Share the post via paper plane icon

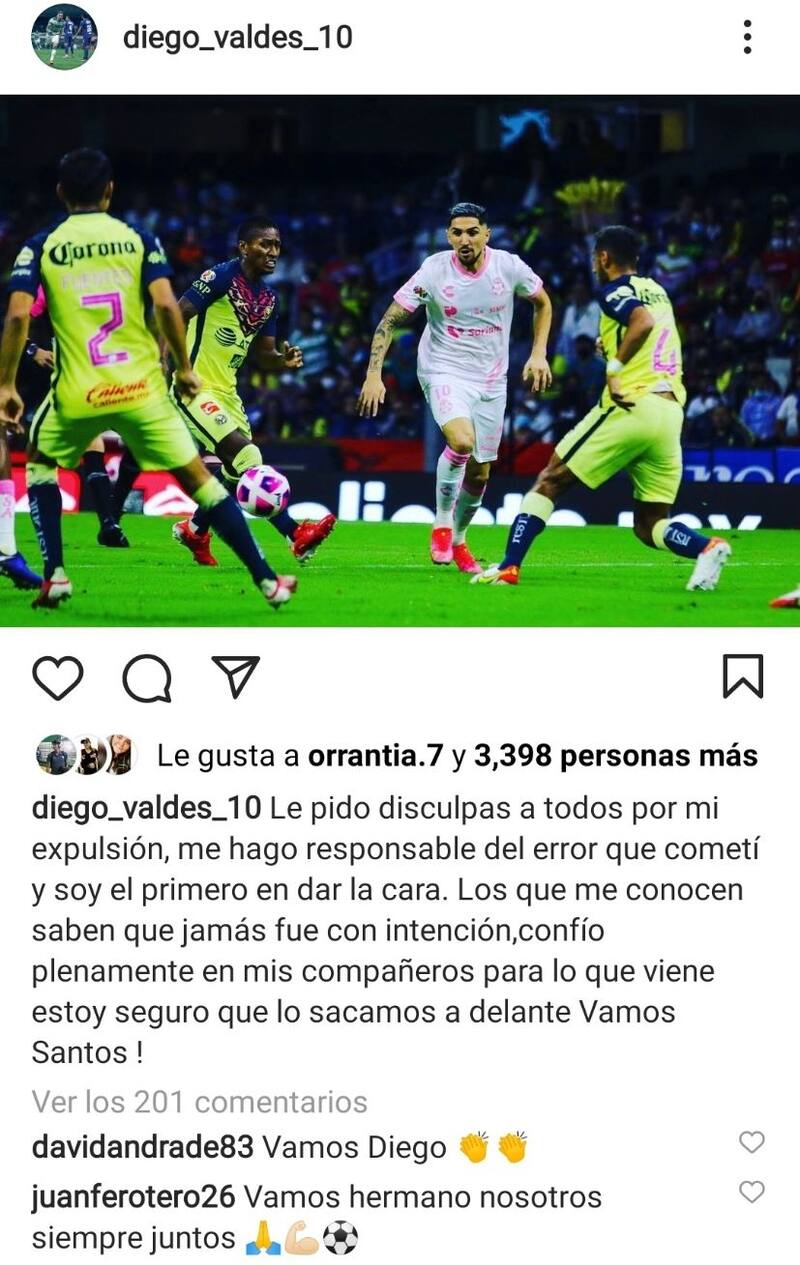pyautogui.click(x=236, y=677)
